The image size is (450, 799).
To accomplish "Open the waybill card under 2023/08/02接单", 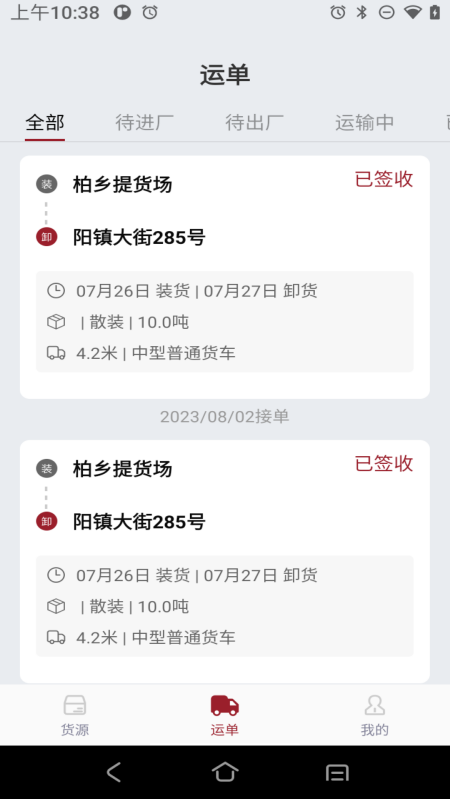I will click(x=225, y=562).
